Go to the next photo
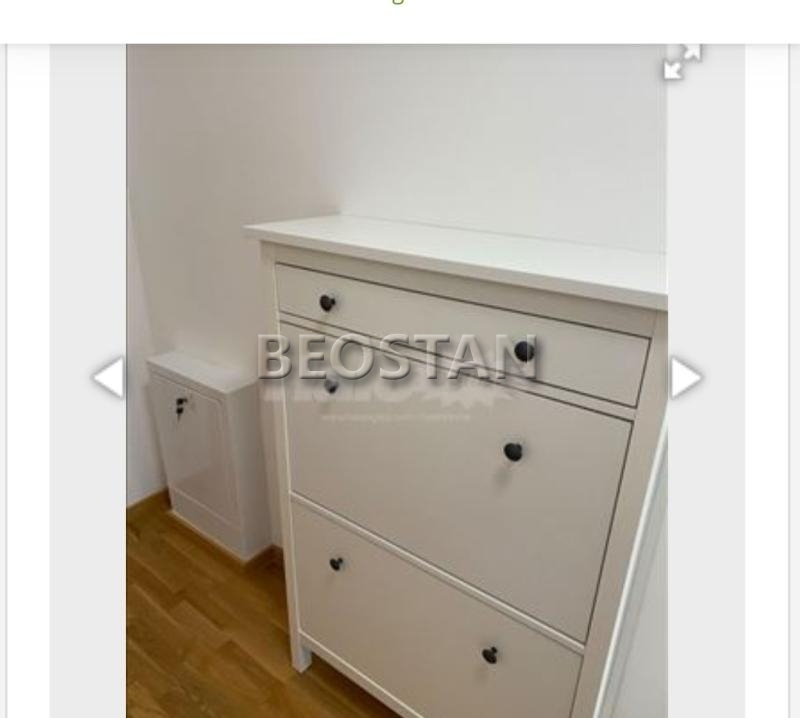The height and width of the screenshot is (718, 800). point(686,378)
